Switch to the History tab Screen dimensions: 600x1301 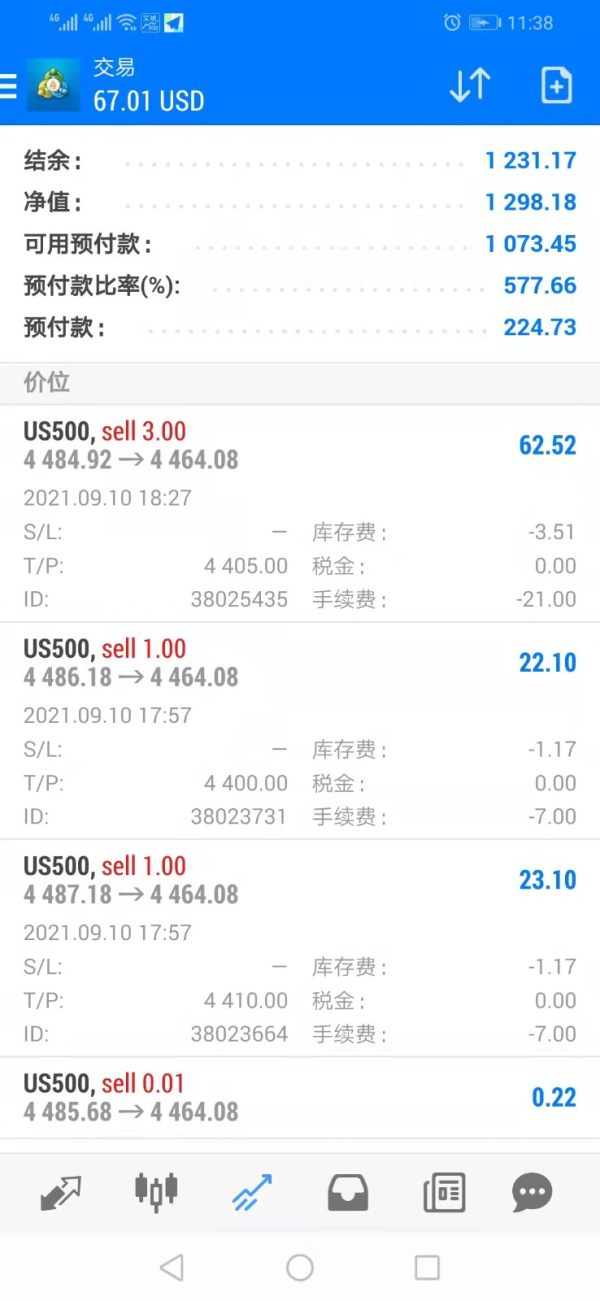click(347, 1192)
